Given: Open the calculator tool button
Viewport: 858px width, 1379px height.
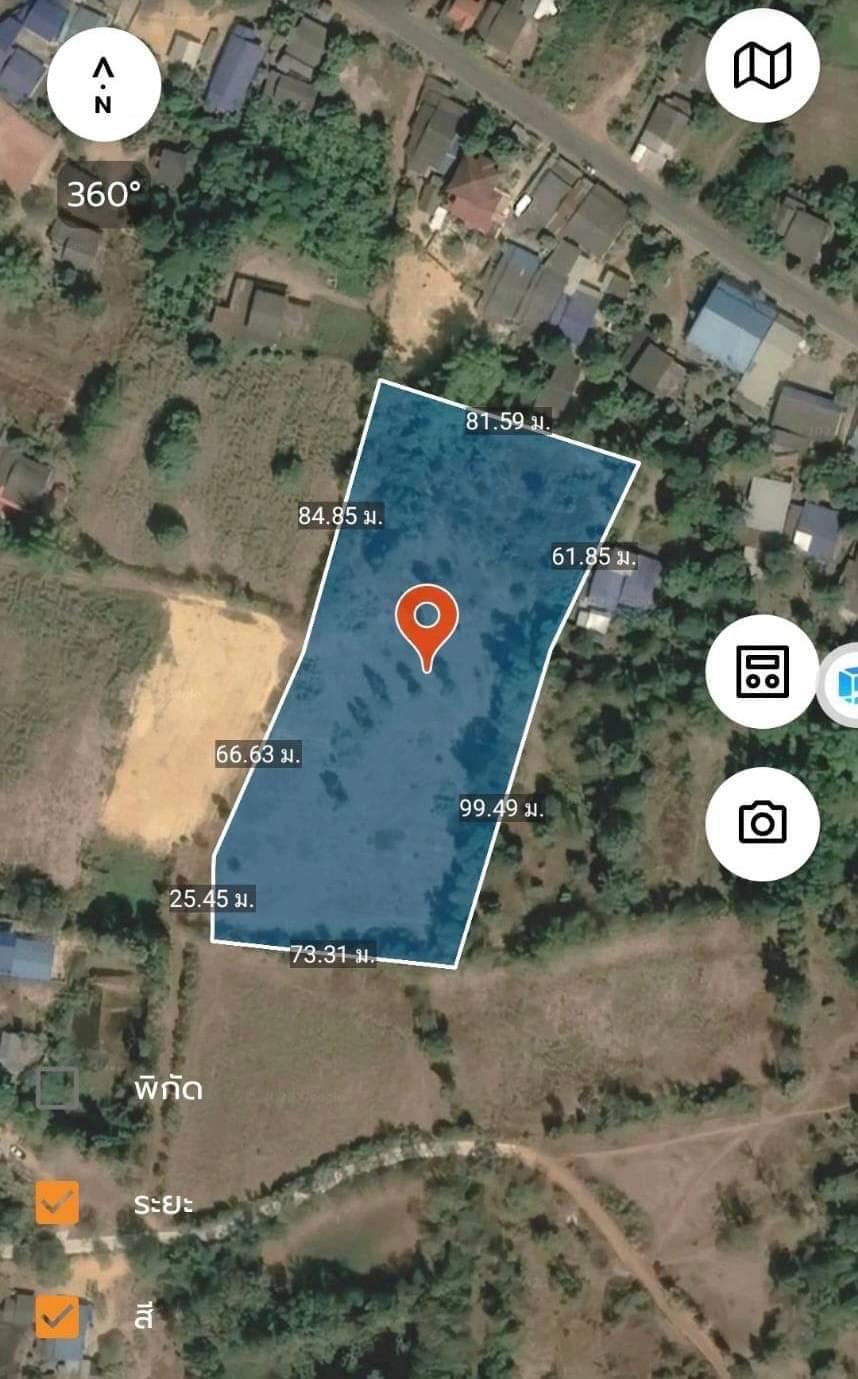Looking at the screenshot, I should pos(762,671).
